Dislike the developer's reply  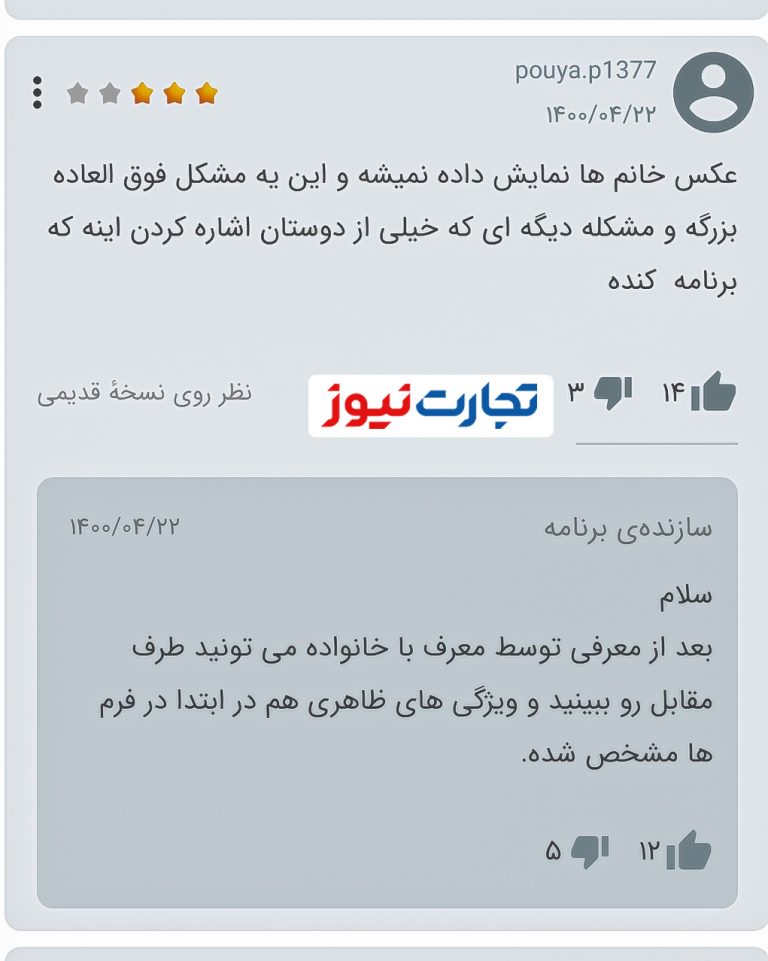(589, 851)
